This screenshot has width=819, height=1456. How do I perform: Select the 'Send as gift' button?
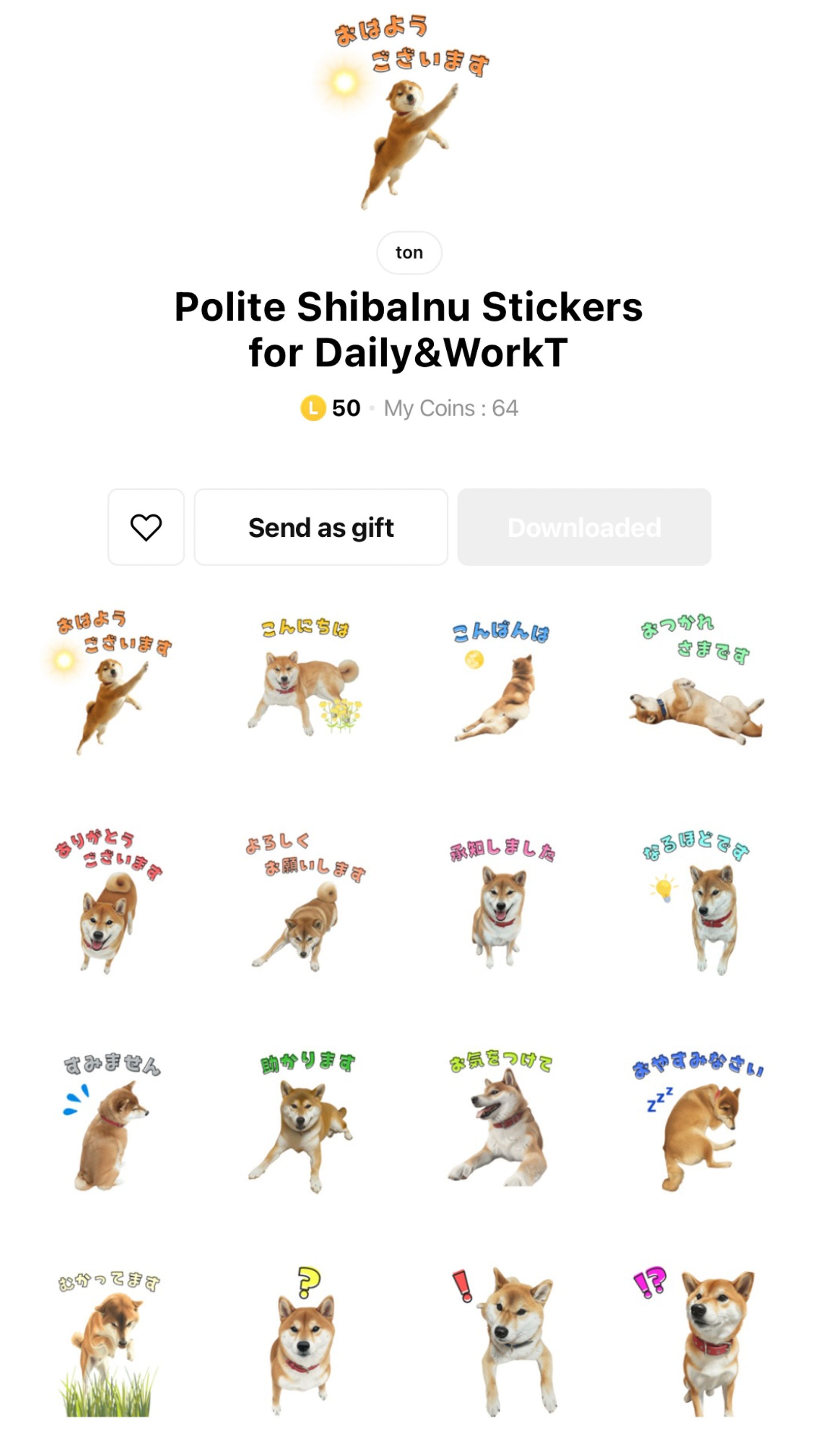[321, 527]
